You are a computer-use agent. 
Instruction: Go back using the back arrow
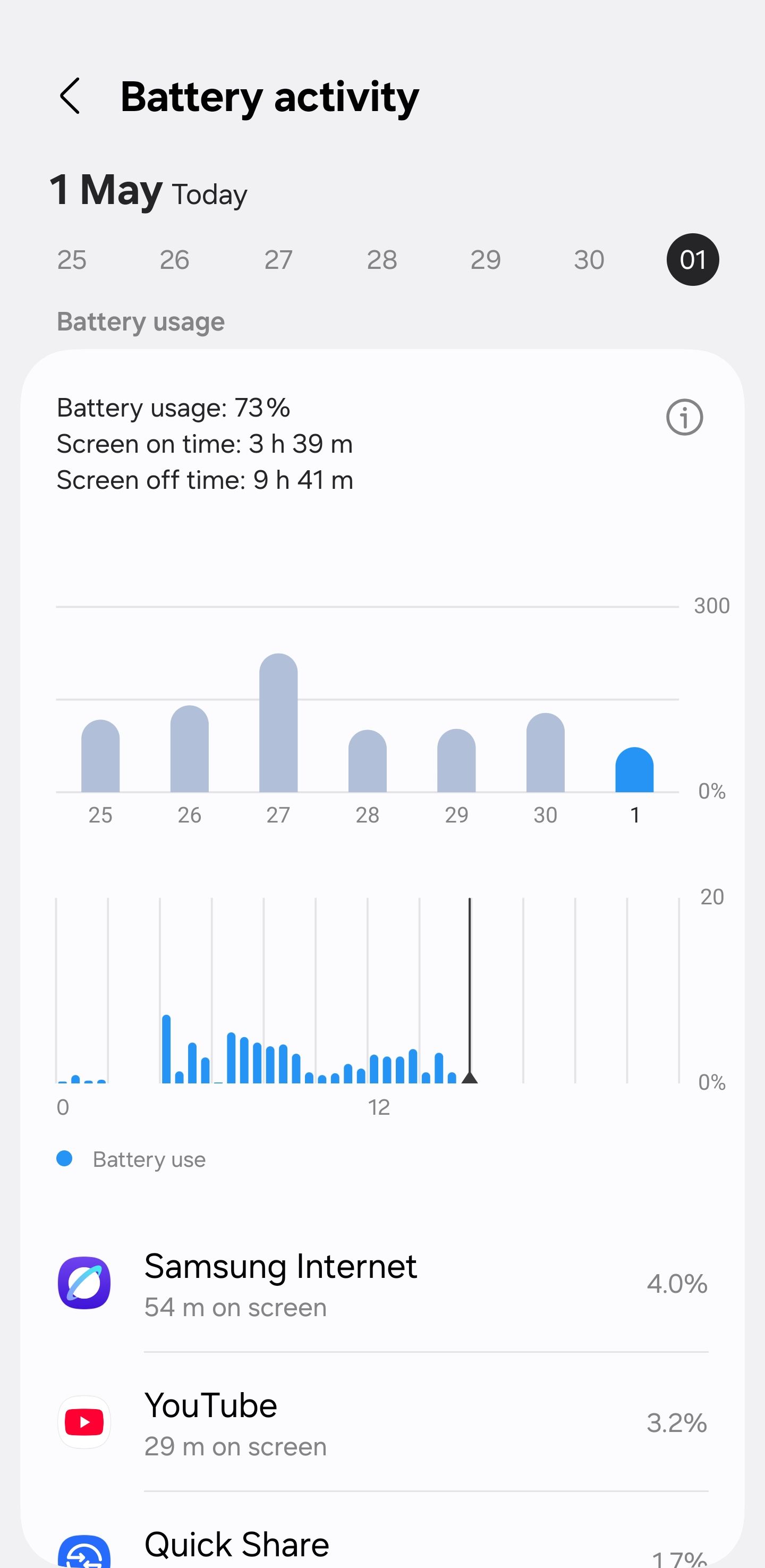70,96
